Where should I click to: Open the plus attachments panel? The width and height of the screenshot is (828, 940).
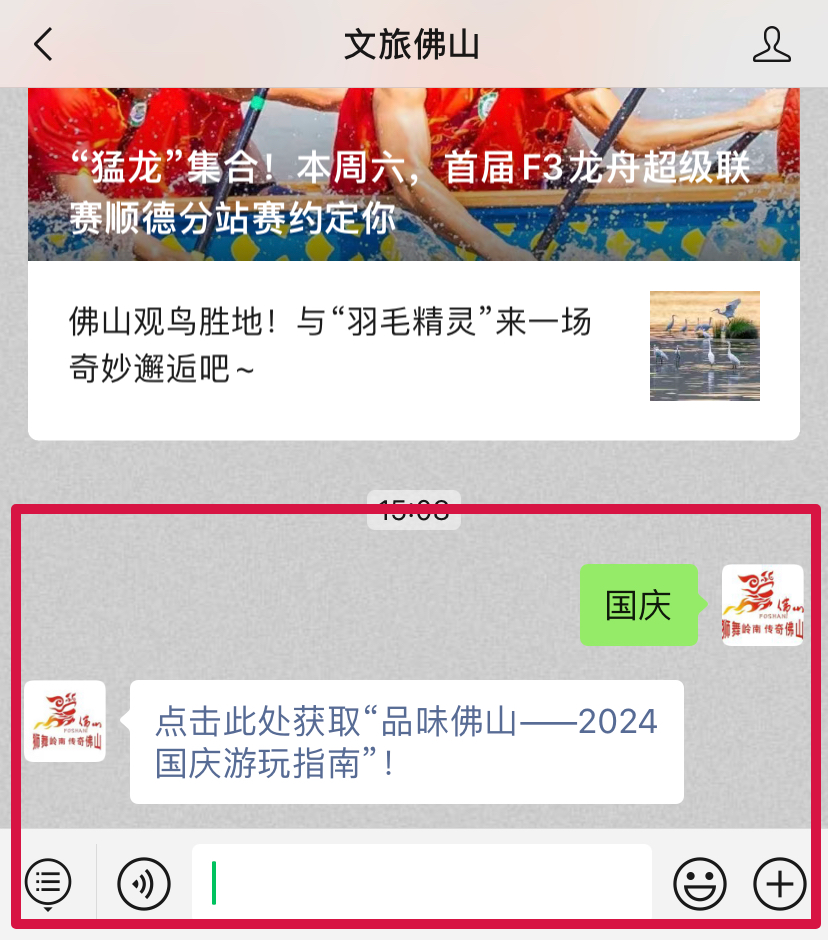click(x=779, y=884)
